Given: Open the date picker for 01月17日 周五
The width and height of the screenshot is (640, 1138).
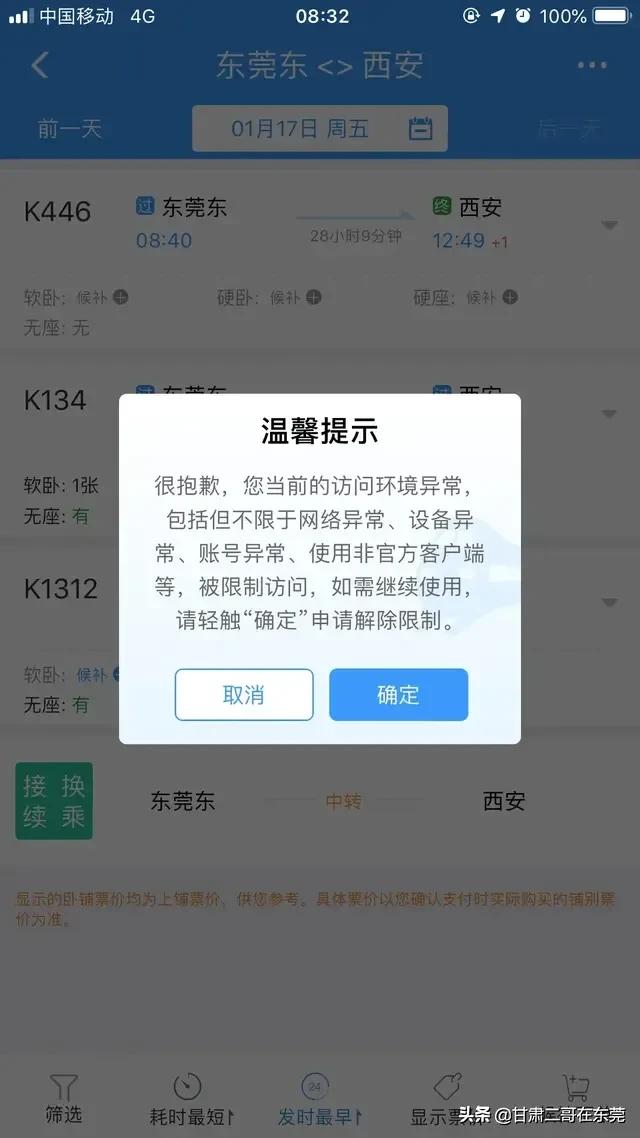Looking at the screenshot, I should click(x=320, y=128).
